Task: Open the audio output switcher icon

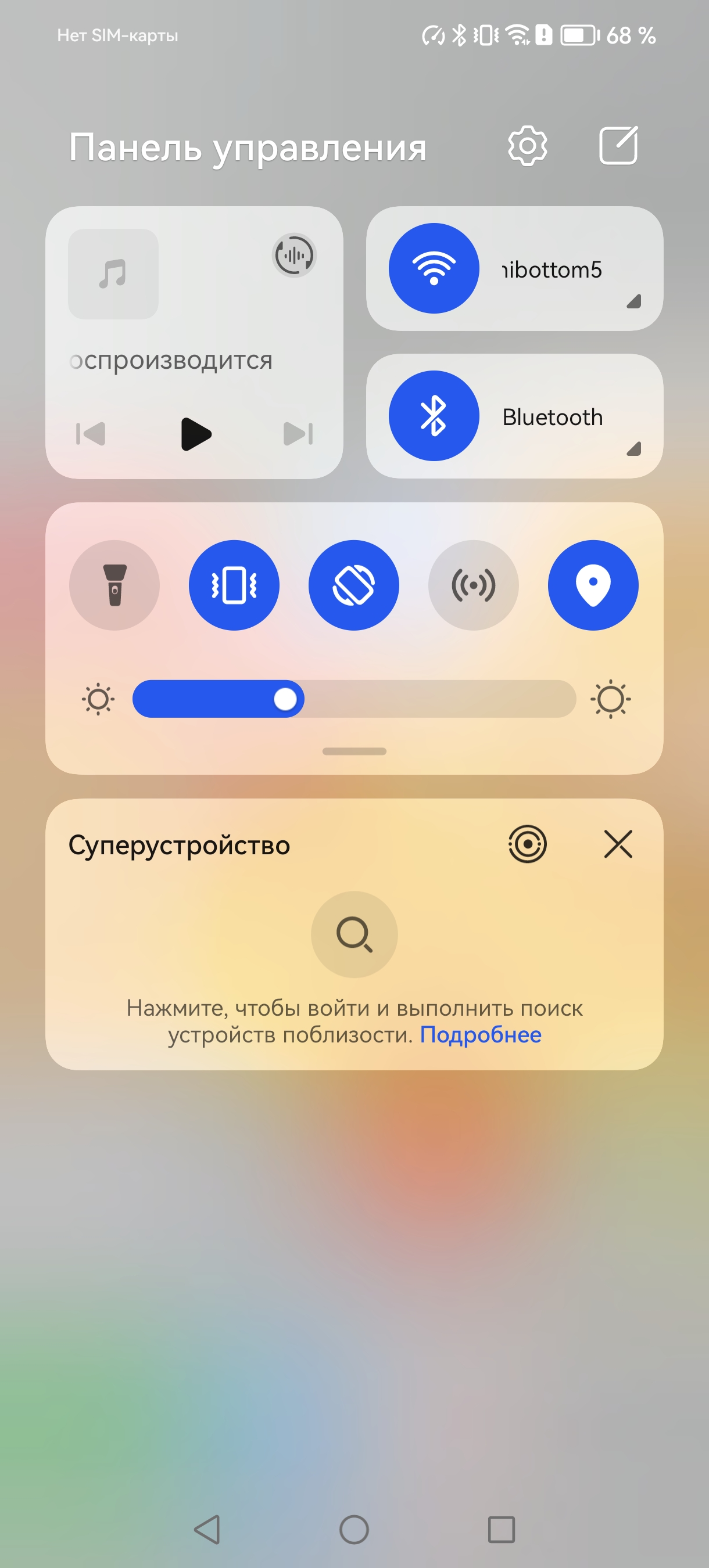Action: point(294,255)
